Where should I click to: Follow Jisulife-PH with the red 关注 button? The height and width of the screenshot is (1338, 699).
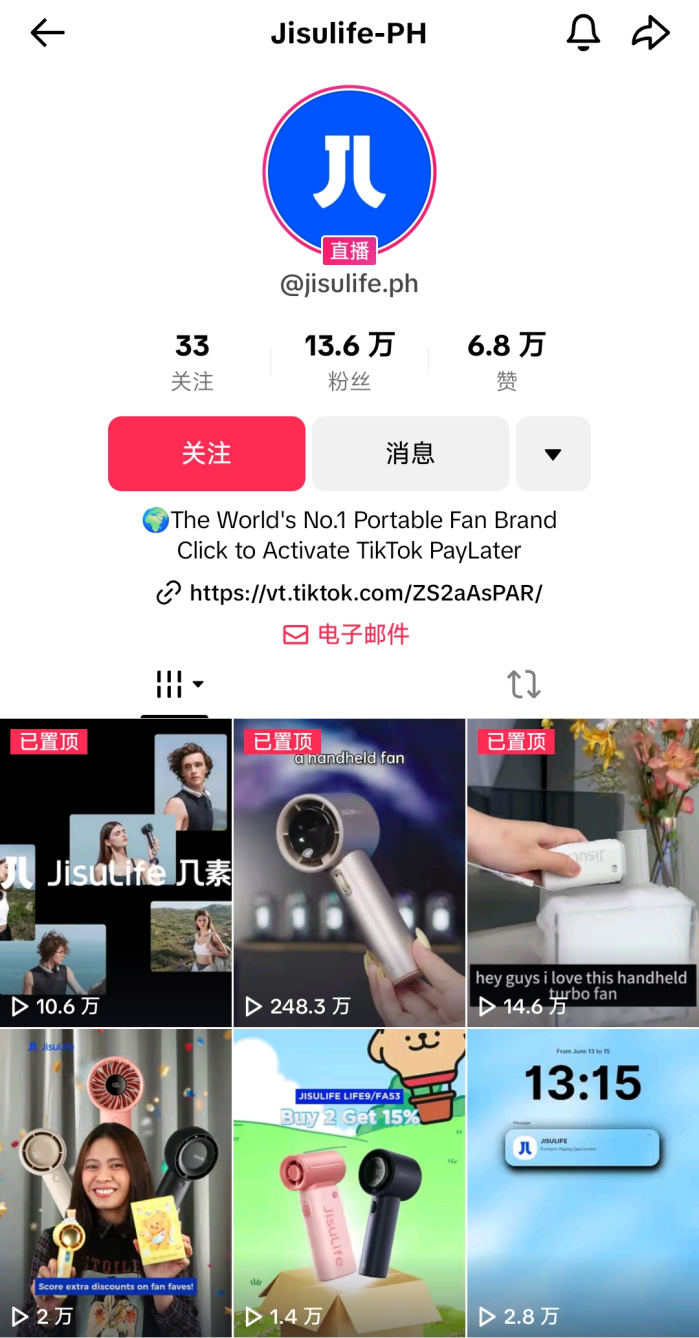(x=206, y=454)
